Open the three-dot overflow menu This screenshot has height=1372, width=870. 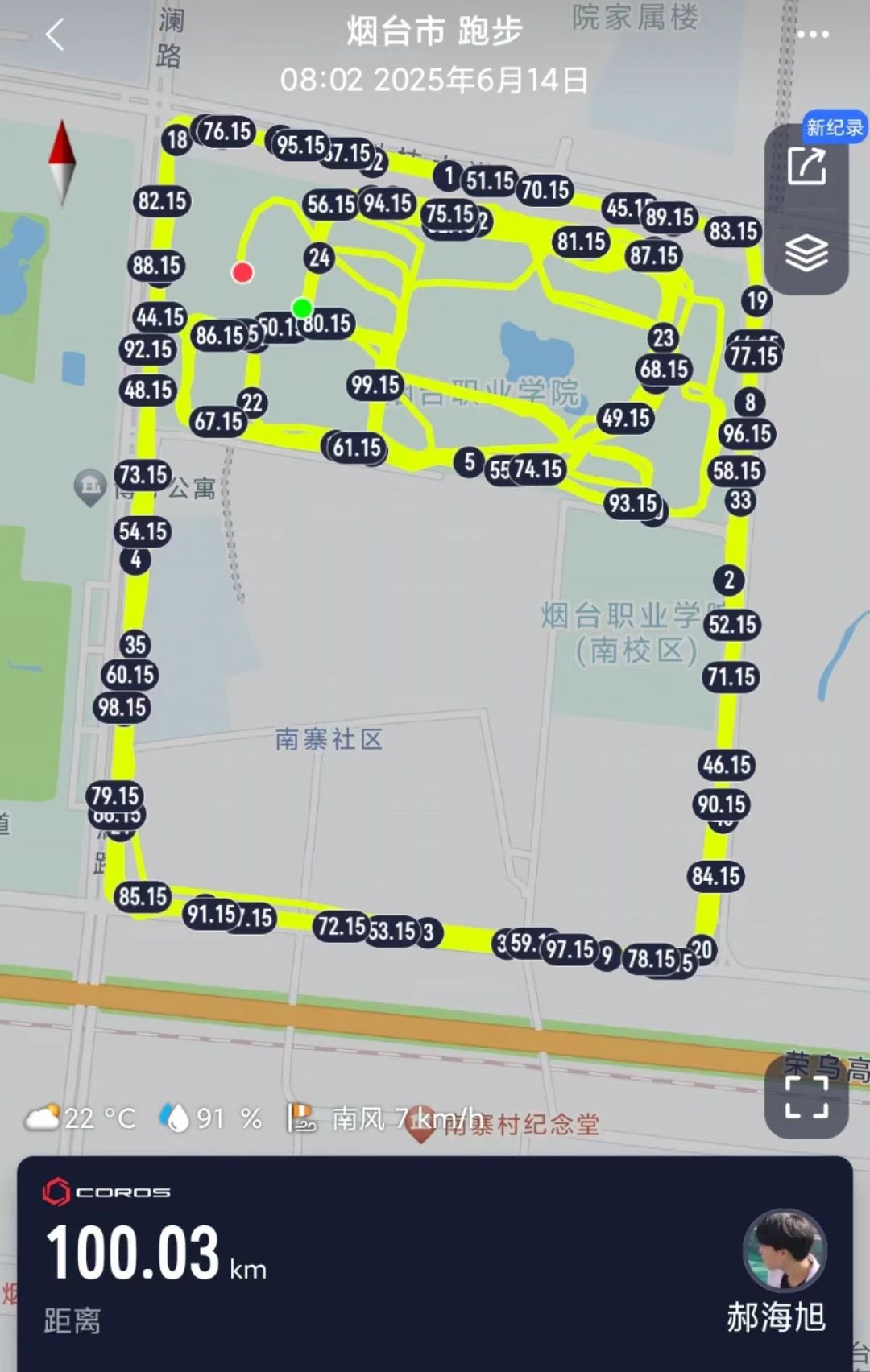pyautogui.click(x=813, y=35)
